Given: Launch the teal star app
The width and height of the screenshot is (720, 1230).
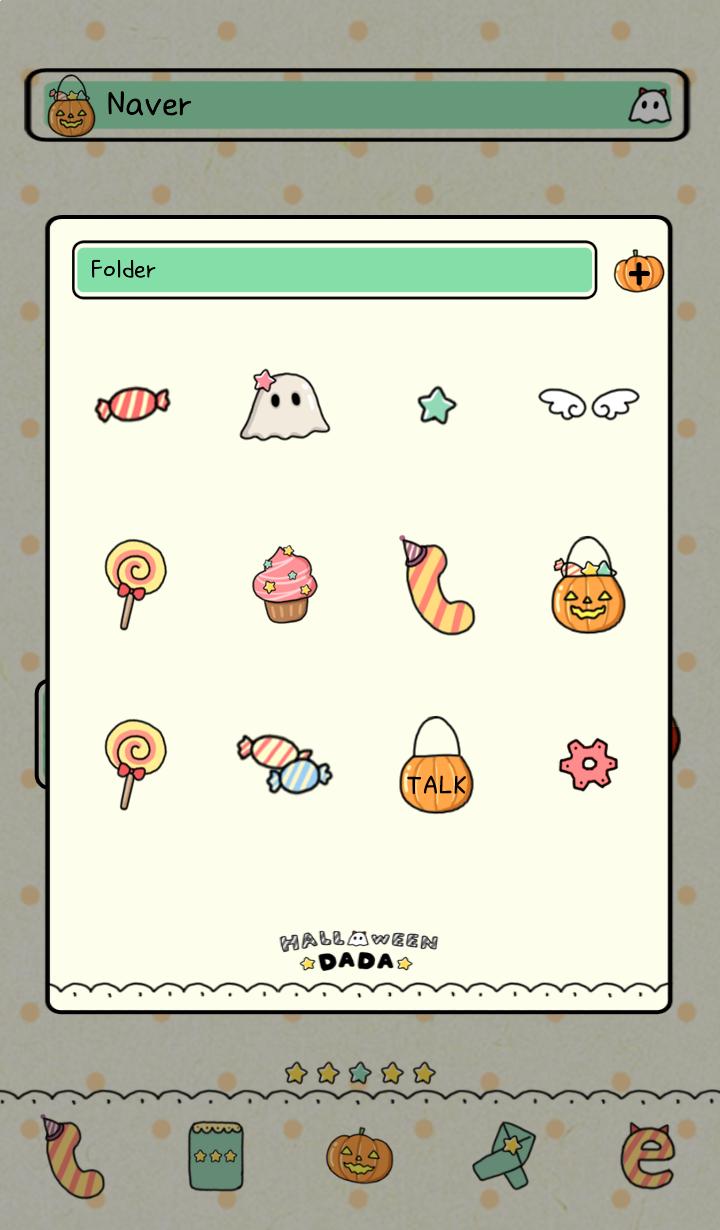Looking at the screenshot, I should pos(437,406).
